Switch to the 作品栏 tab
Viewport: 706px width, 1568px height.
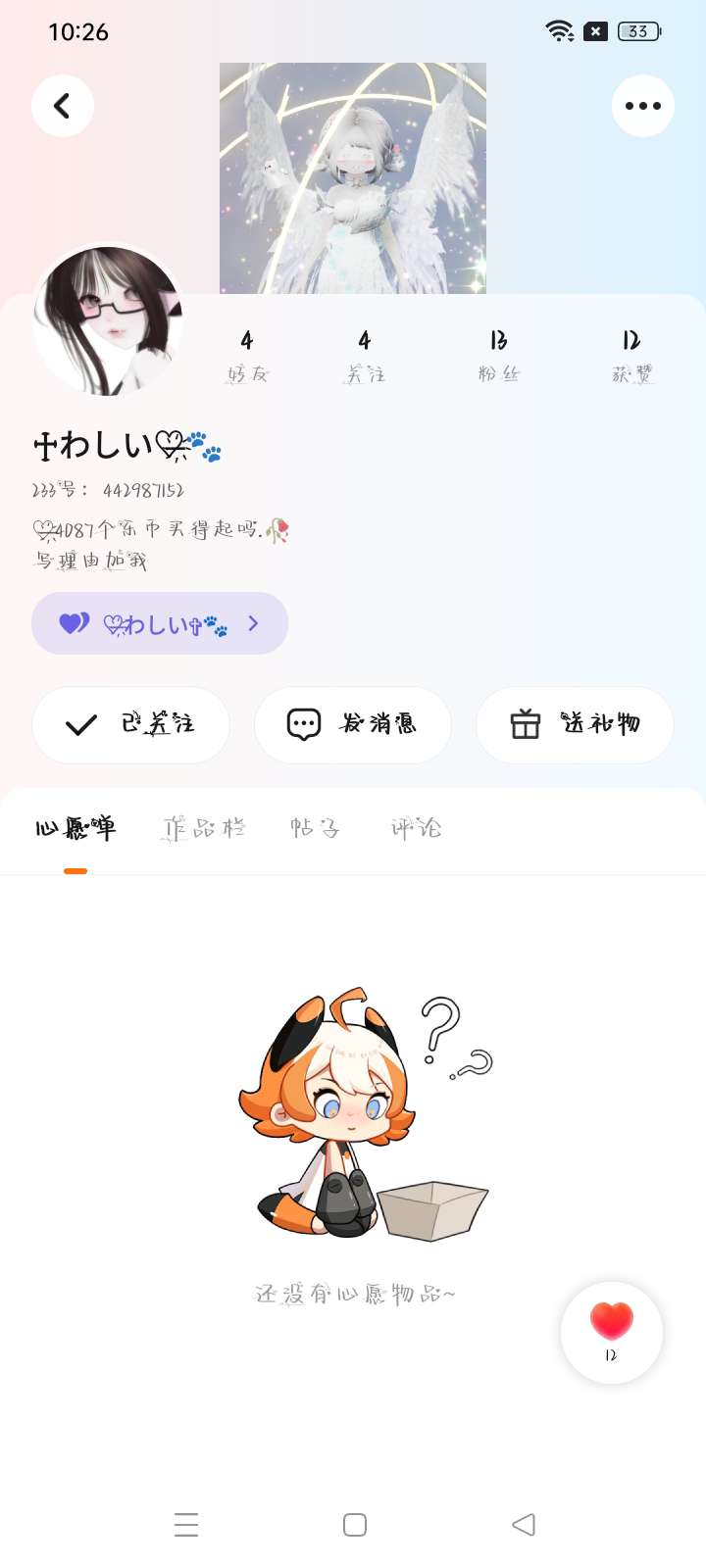point(204,829)
